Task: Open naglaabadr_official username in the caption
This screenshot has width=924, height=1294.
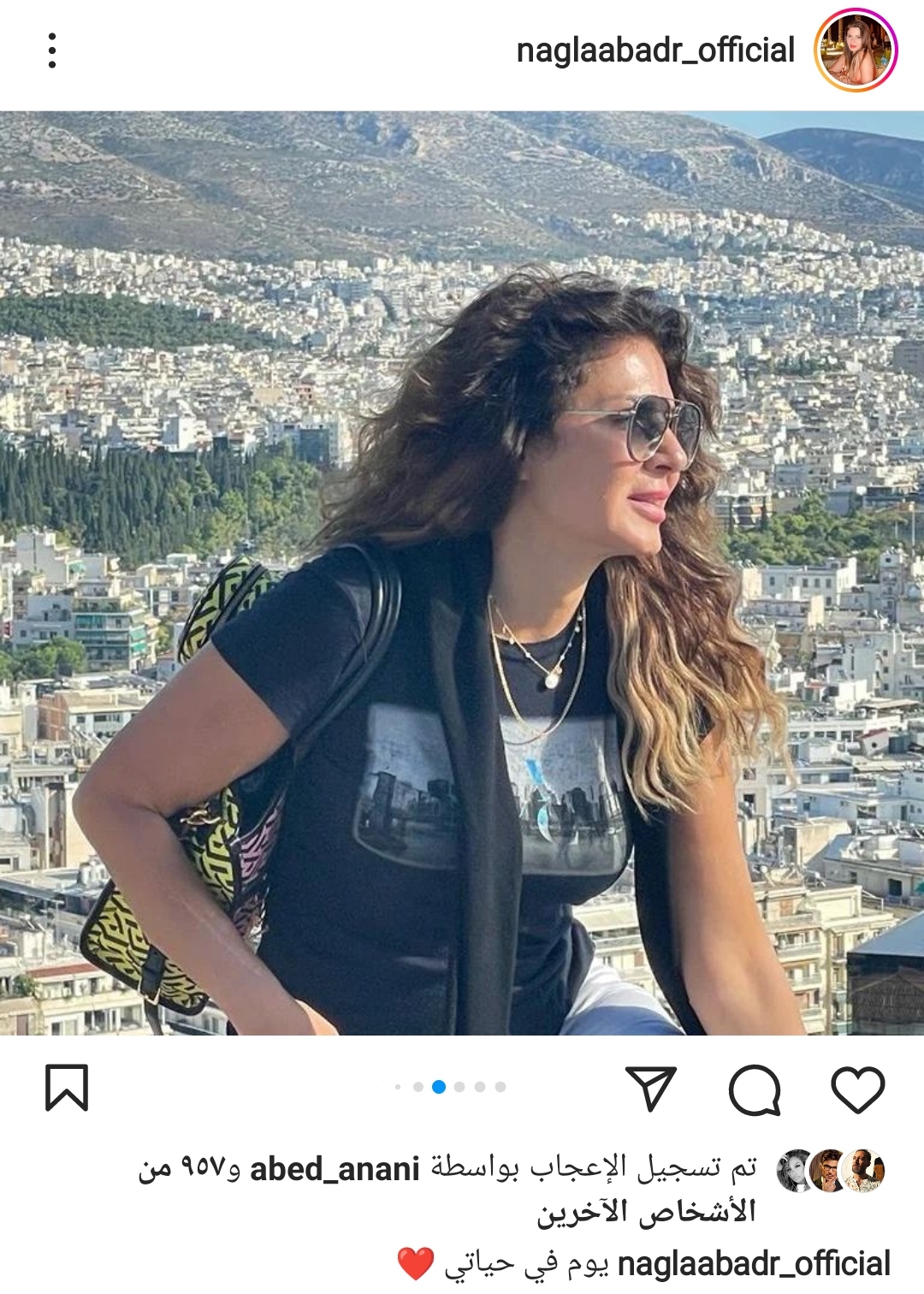Action: 754,1263
